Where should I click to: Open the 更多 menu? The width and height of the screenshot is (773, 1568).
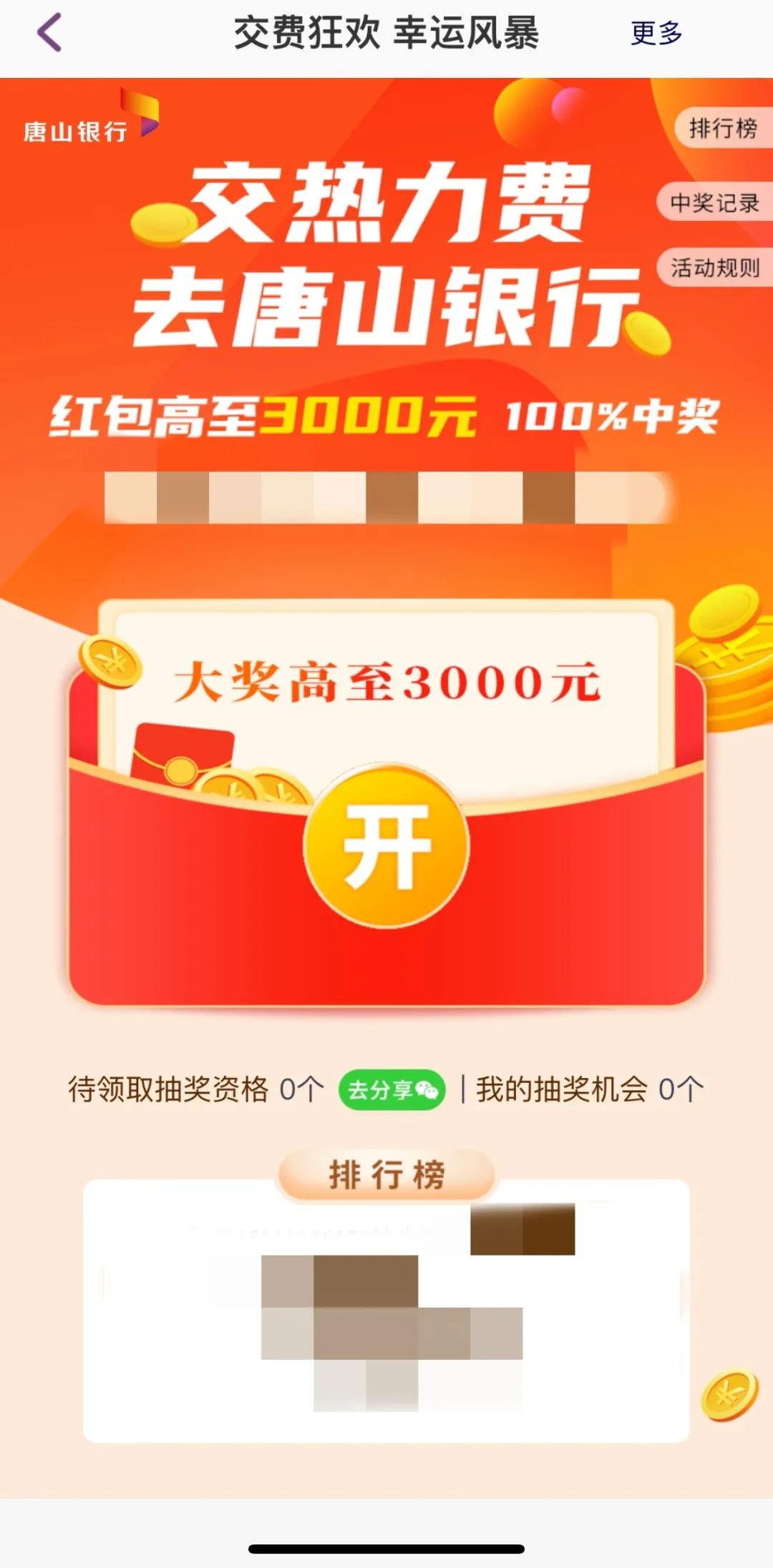click(x=656, y=33)
